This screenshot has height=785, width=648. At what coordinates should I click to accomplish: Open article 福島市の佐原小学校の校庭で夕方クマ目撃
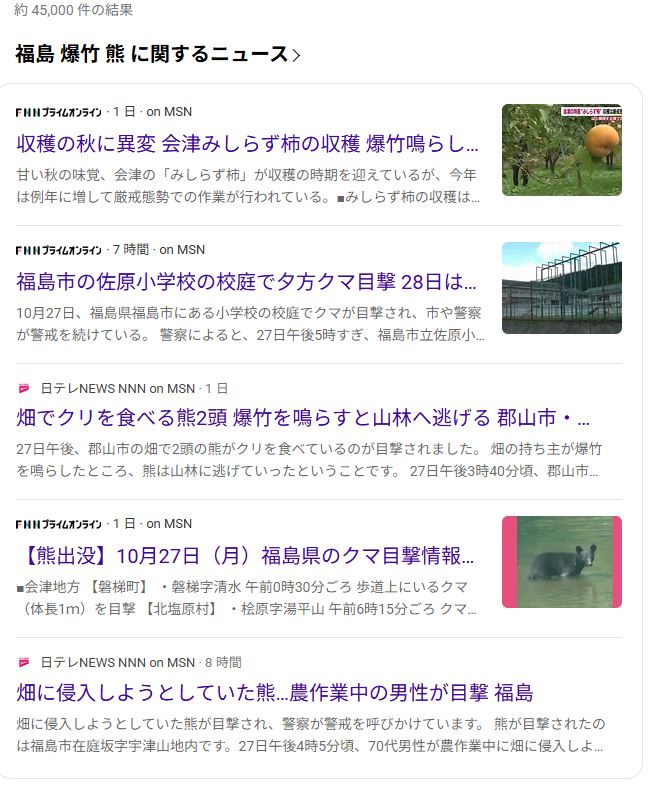246,280
